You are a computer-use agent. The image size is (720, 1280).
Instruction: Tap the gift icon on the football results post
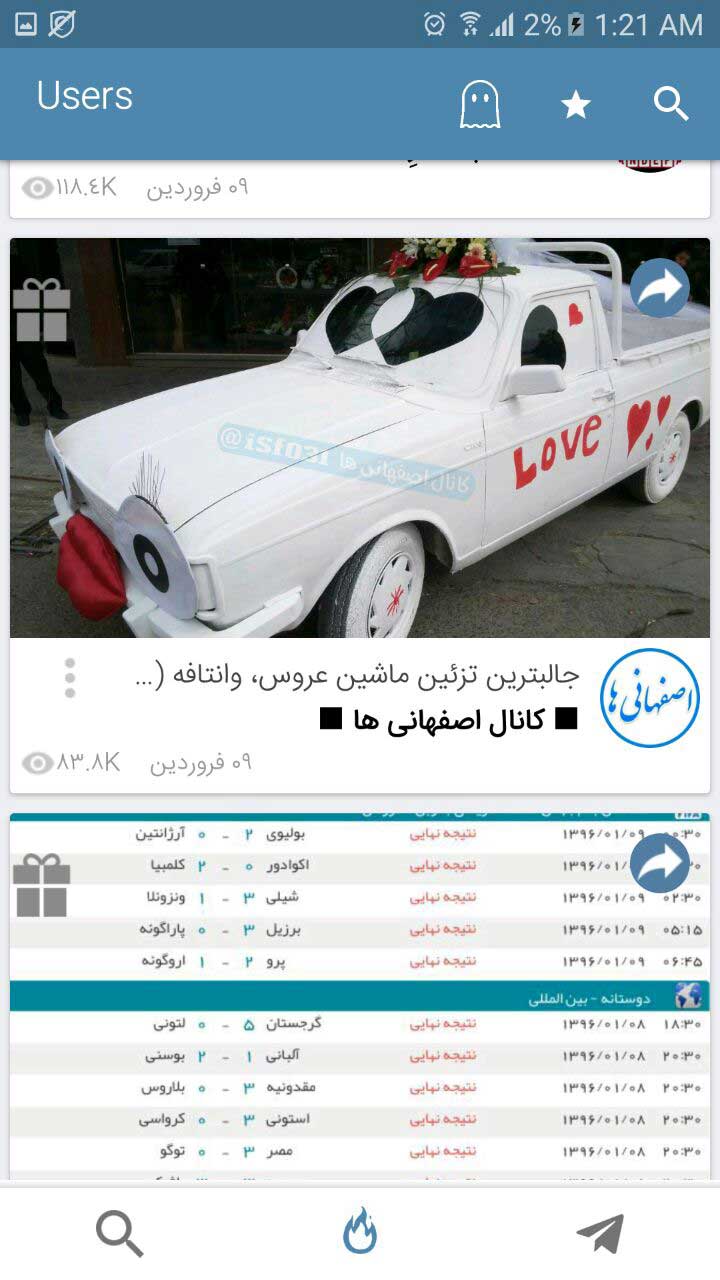pos(41,886)
